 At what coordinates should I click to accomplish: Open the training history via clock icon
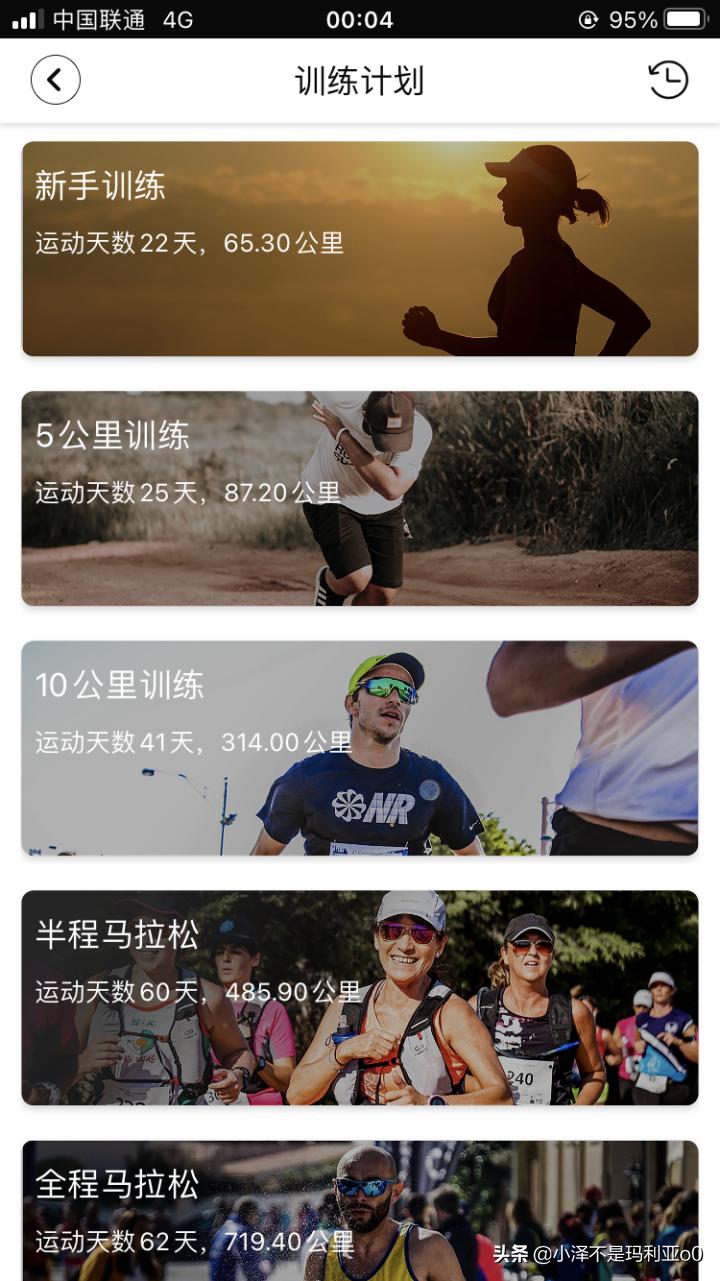[669, 79]
